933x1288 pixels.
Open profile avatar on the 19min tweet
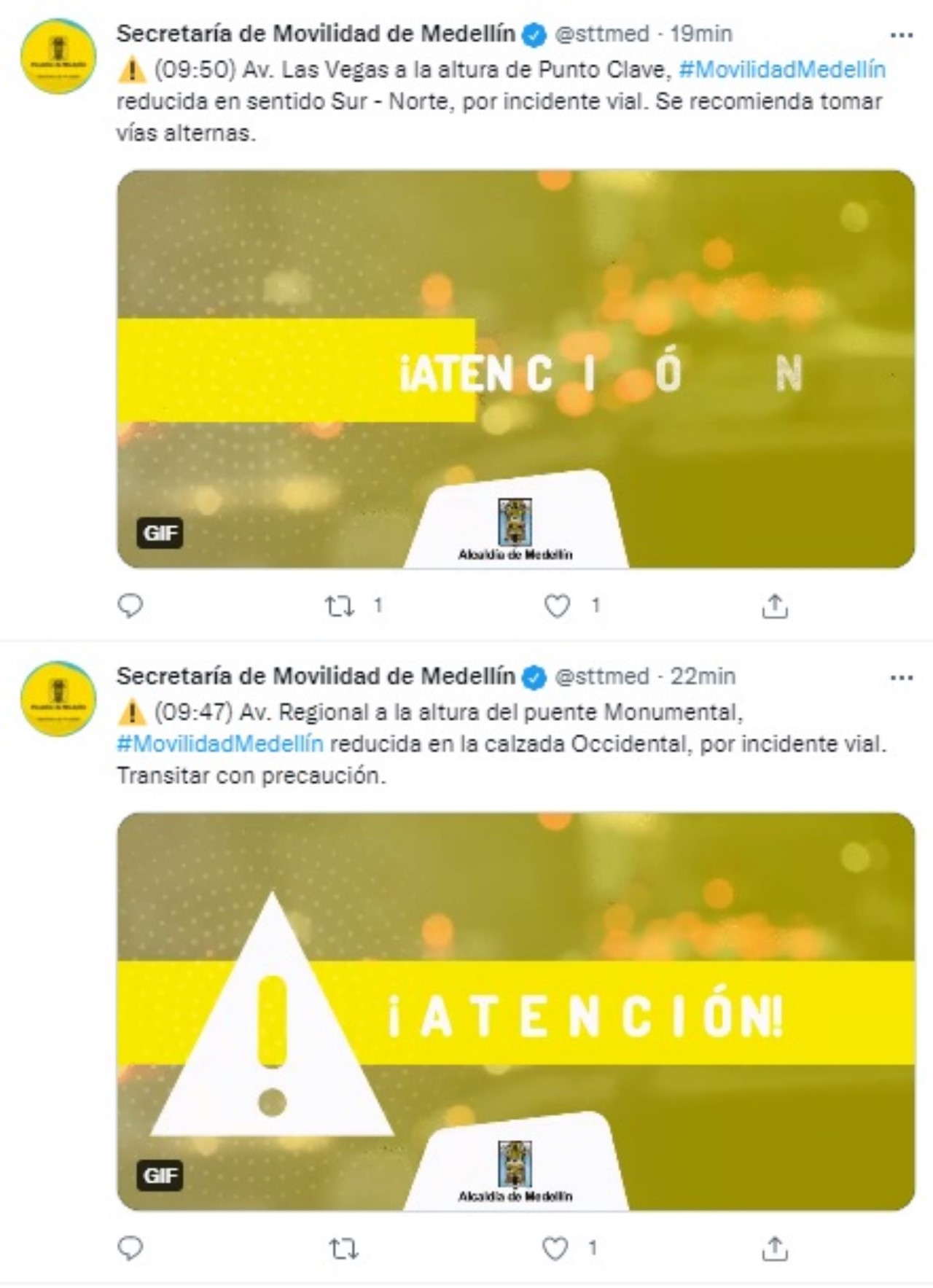coord(58,56)
